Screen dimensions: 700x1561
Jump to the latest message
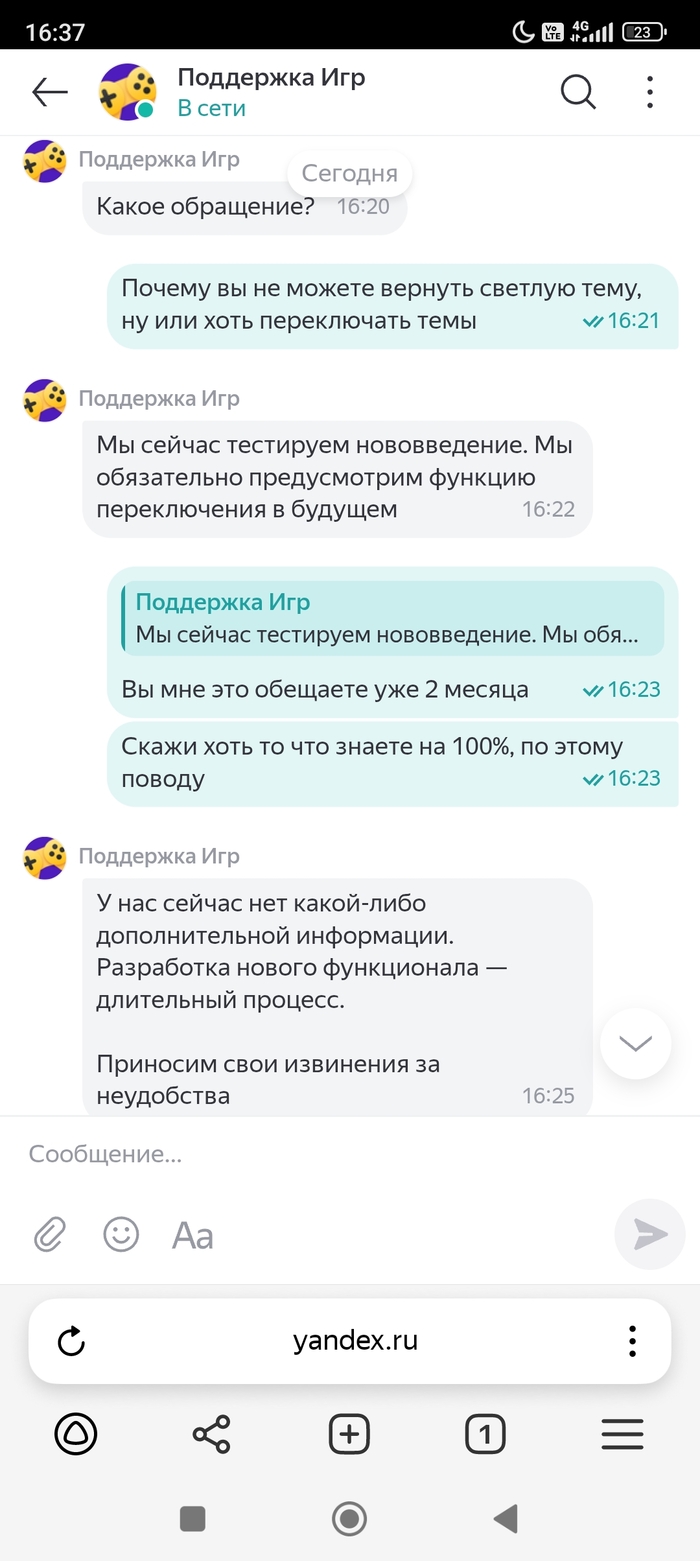point(635,1043)
